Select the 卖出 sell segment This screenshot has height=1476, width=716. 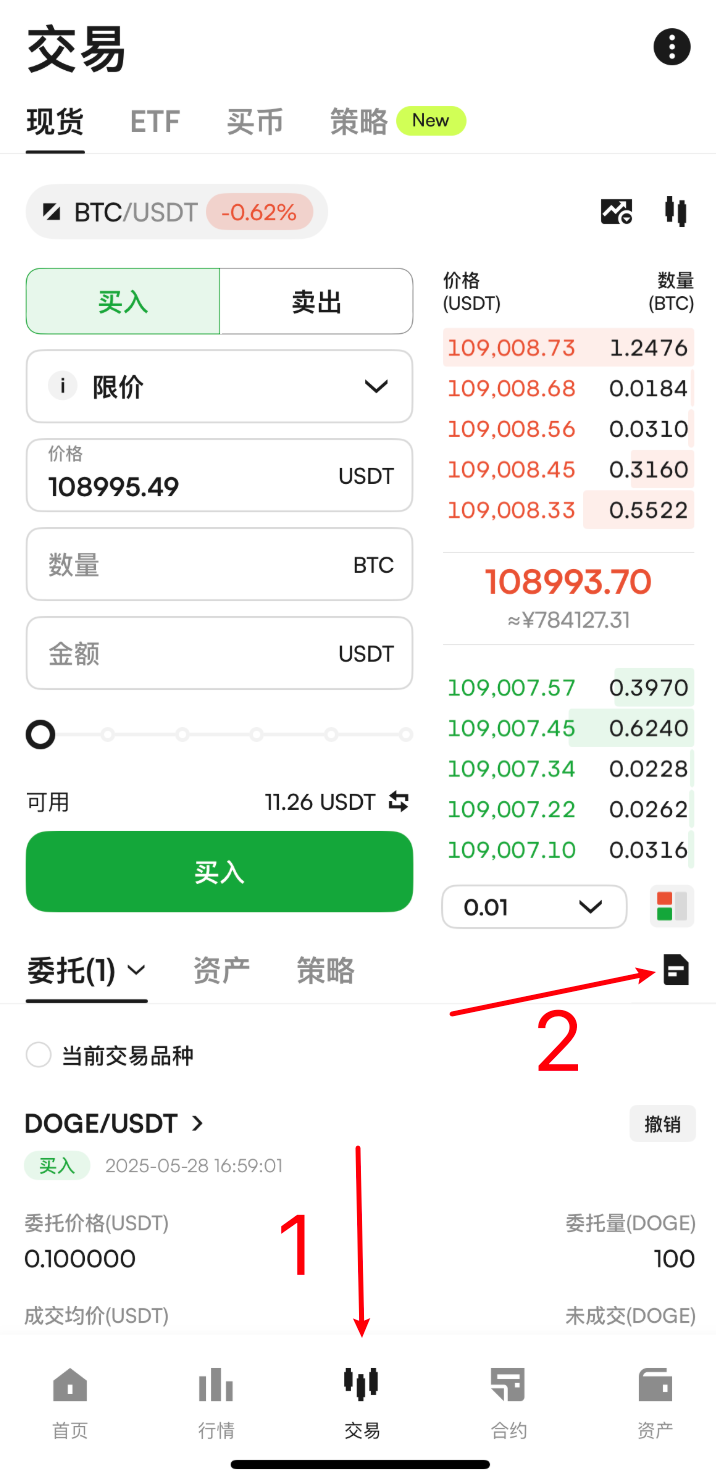point(316,301)
